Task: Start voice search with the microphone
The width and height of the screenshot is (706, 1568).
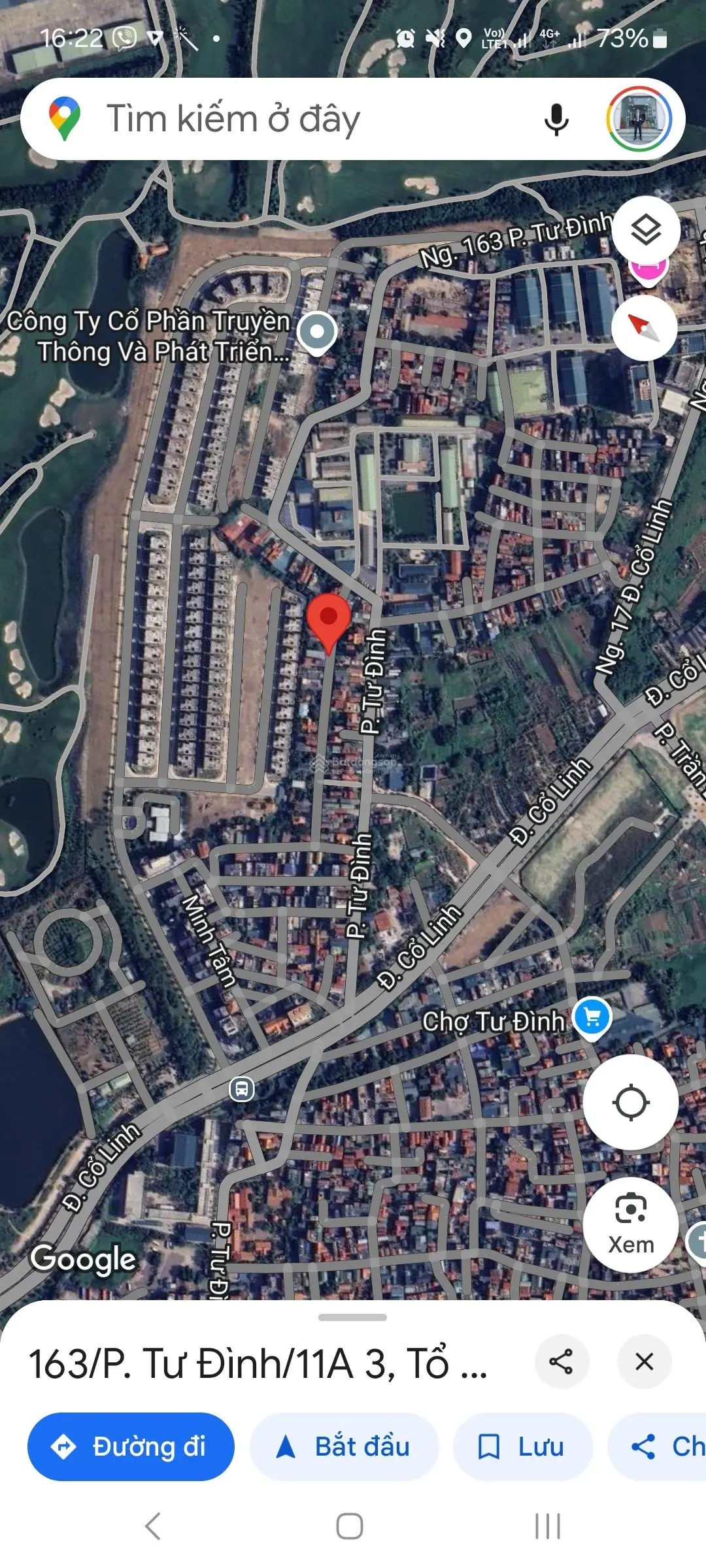Action: coord(556,120)
